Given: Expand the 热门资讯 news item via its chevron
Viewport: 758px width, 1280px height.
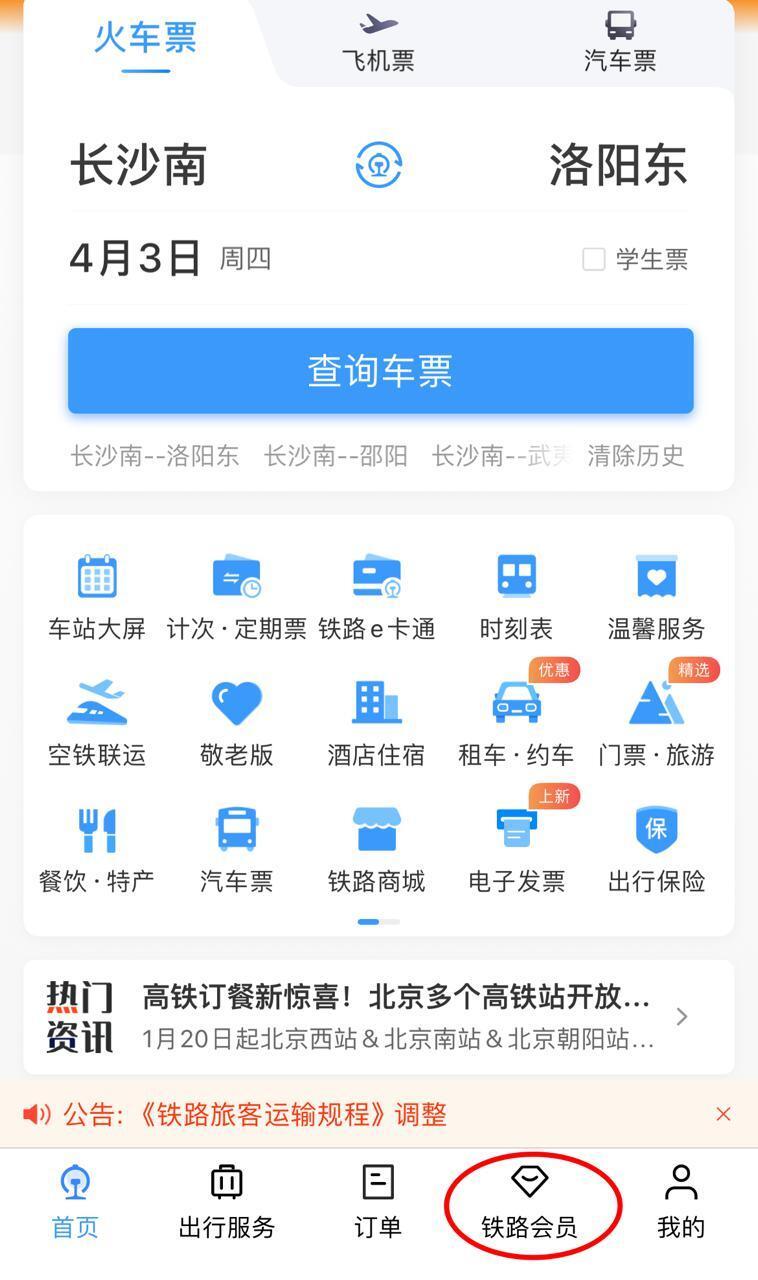Looking at the screenshot, I should (x=681, y=1016).
